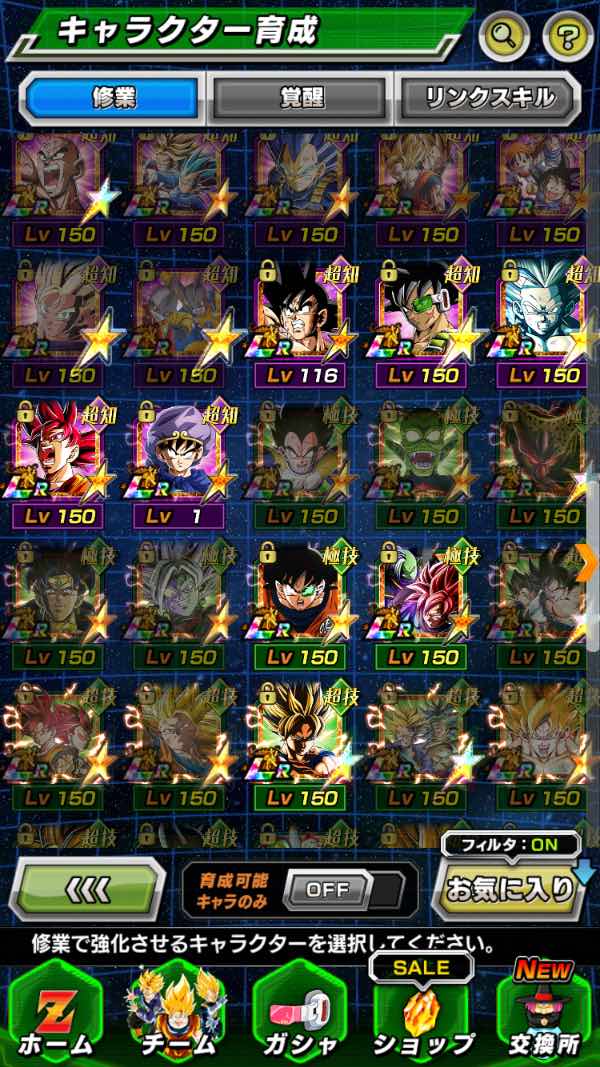Open the 交換所 section

[543, 1012]
